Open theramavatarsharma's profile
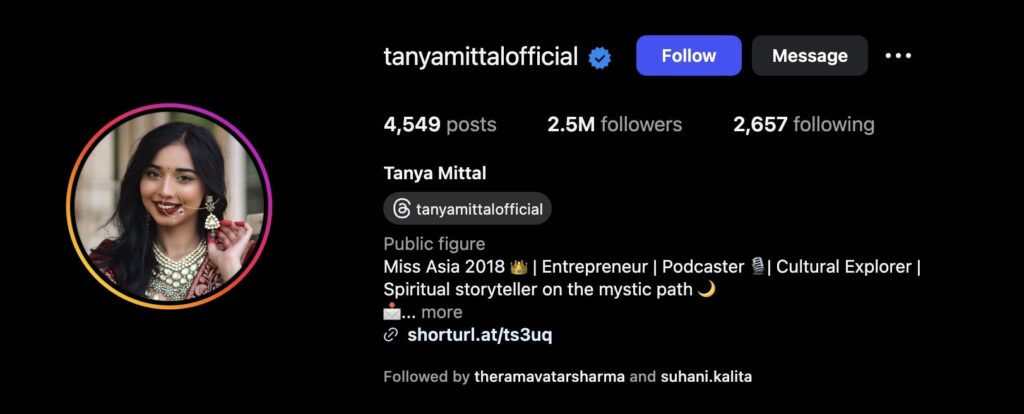The height and width of the screenshot is (414, 1024). pos(550,378)
